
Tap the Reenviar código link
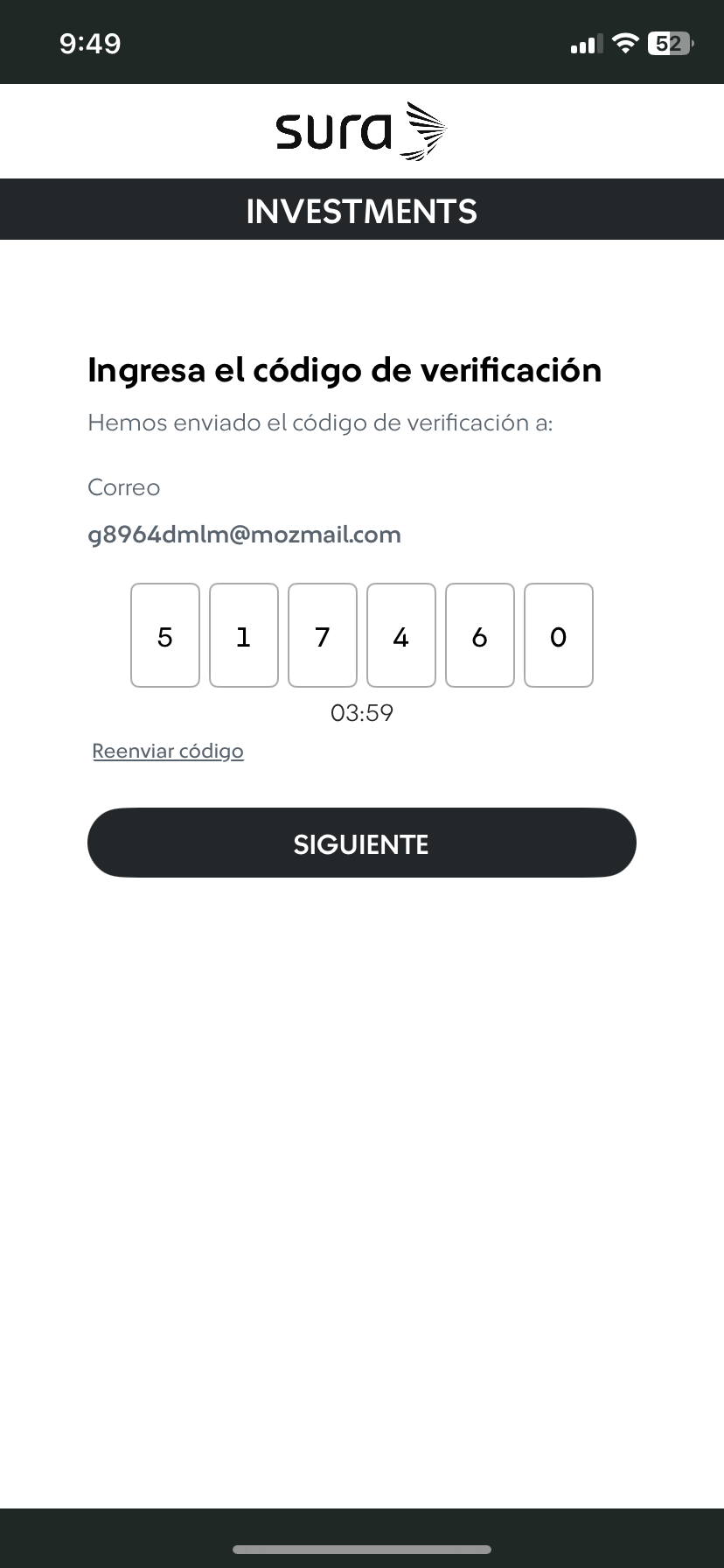click(x=168, y=752)
